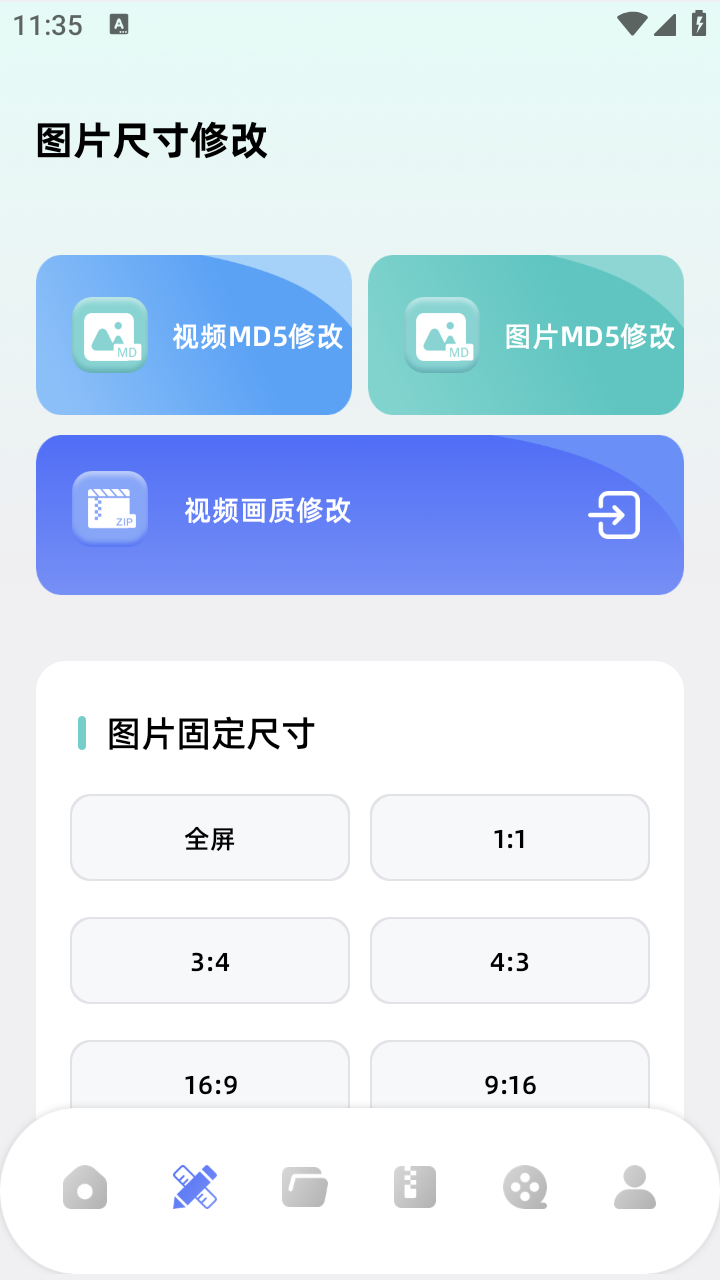Image resolution: width=720 pixels, height=1280 pixels.
Task: Open the 视频MD5修改 feature card
Action: pyautogui.click(x=194, y=334)
